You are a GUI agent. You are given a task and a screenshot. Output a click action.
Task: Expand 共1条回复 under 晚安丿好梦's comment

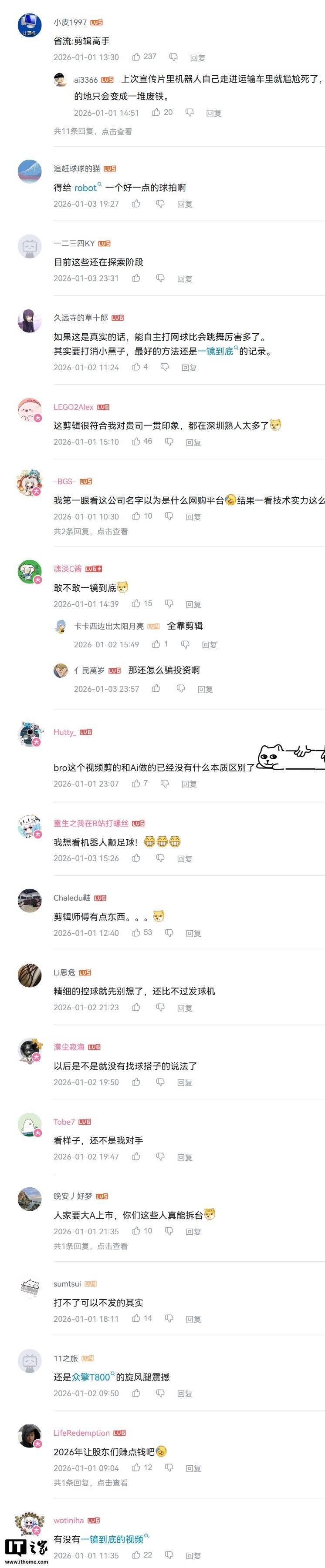pyautogui.click(x=90, y=1246)
